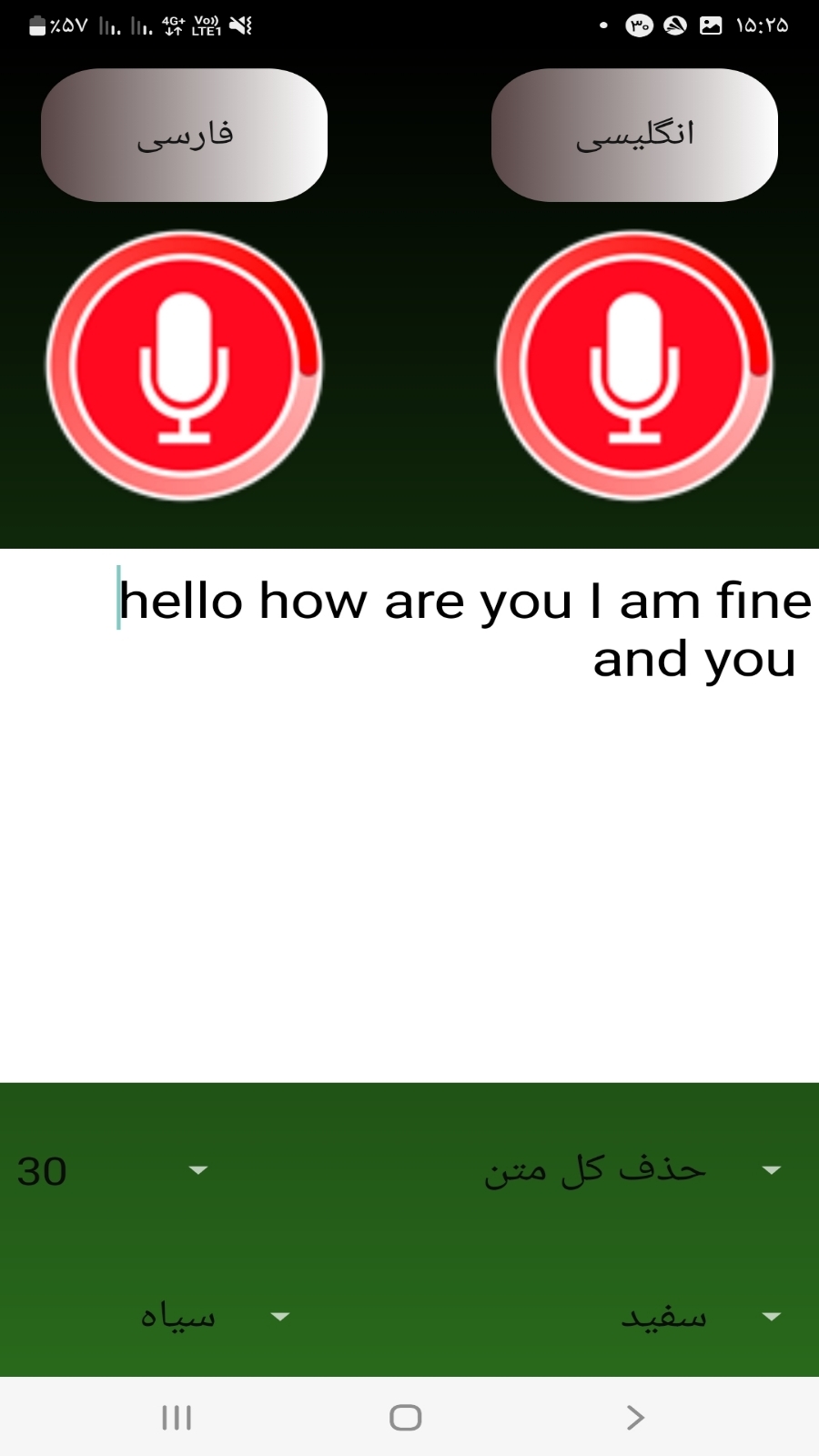Start recording with microphone under انگلیسی
Screen dimensions: 819x1456
pyautogui.click(x=634, y=366)
